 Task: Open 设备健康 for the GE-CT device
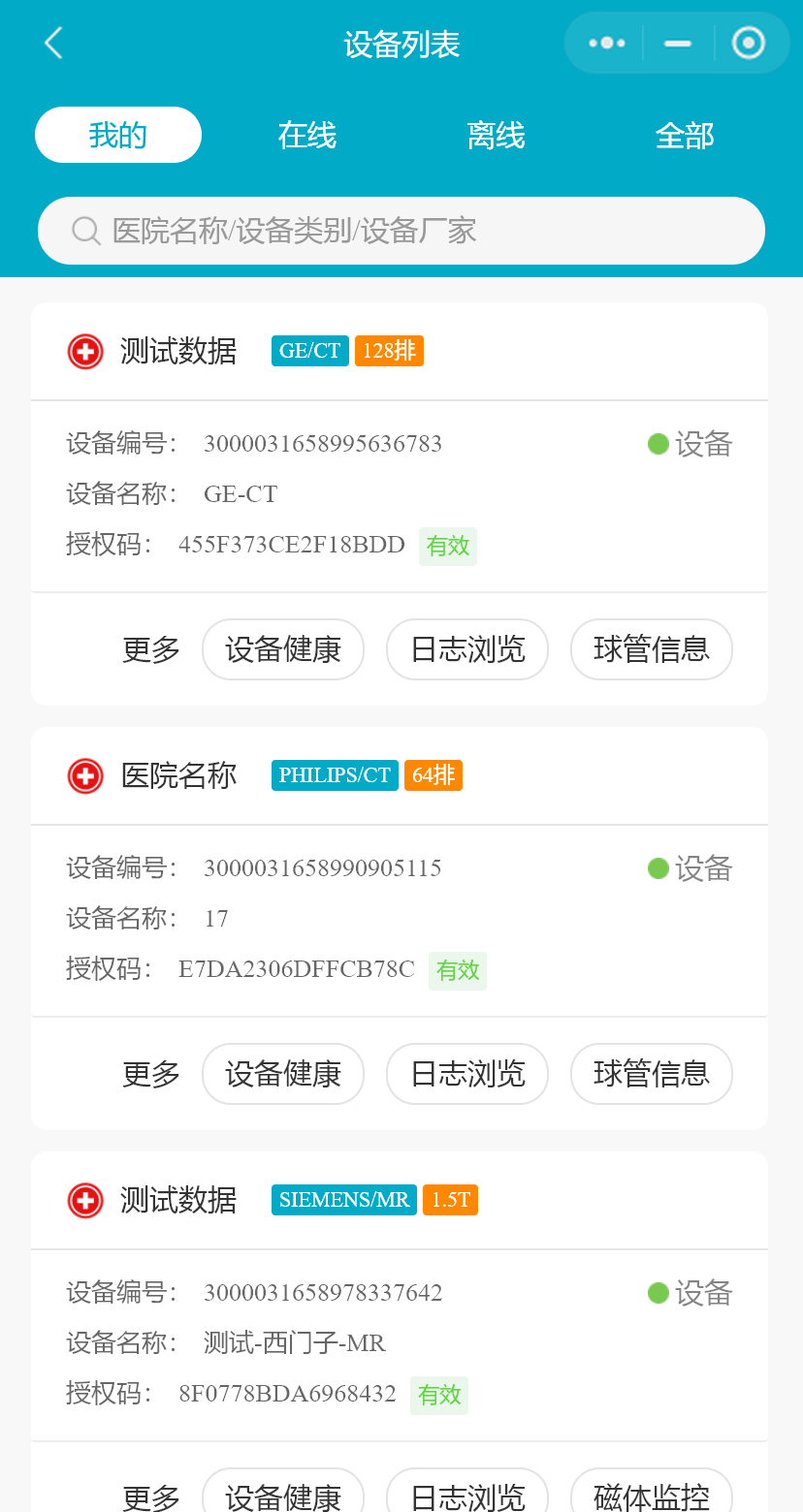tap(283, 649)
